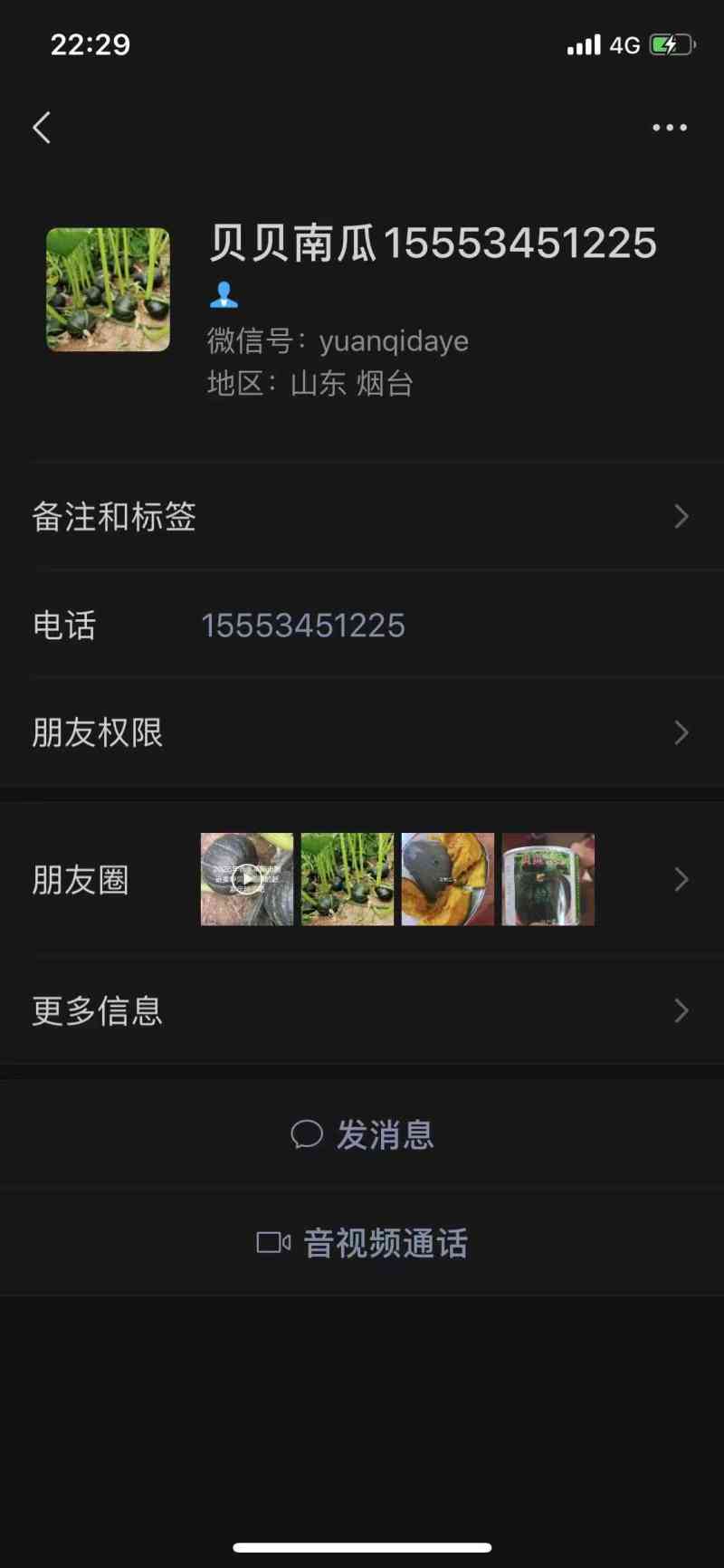This screenshot has height=1568, width=724.
Task: Open 备注和标签 settings
Action: (362, 517)
